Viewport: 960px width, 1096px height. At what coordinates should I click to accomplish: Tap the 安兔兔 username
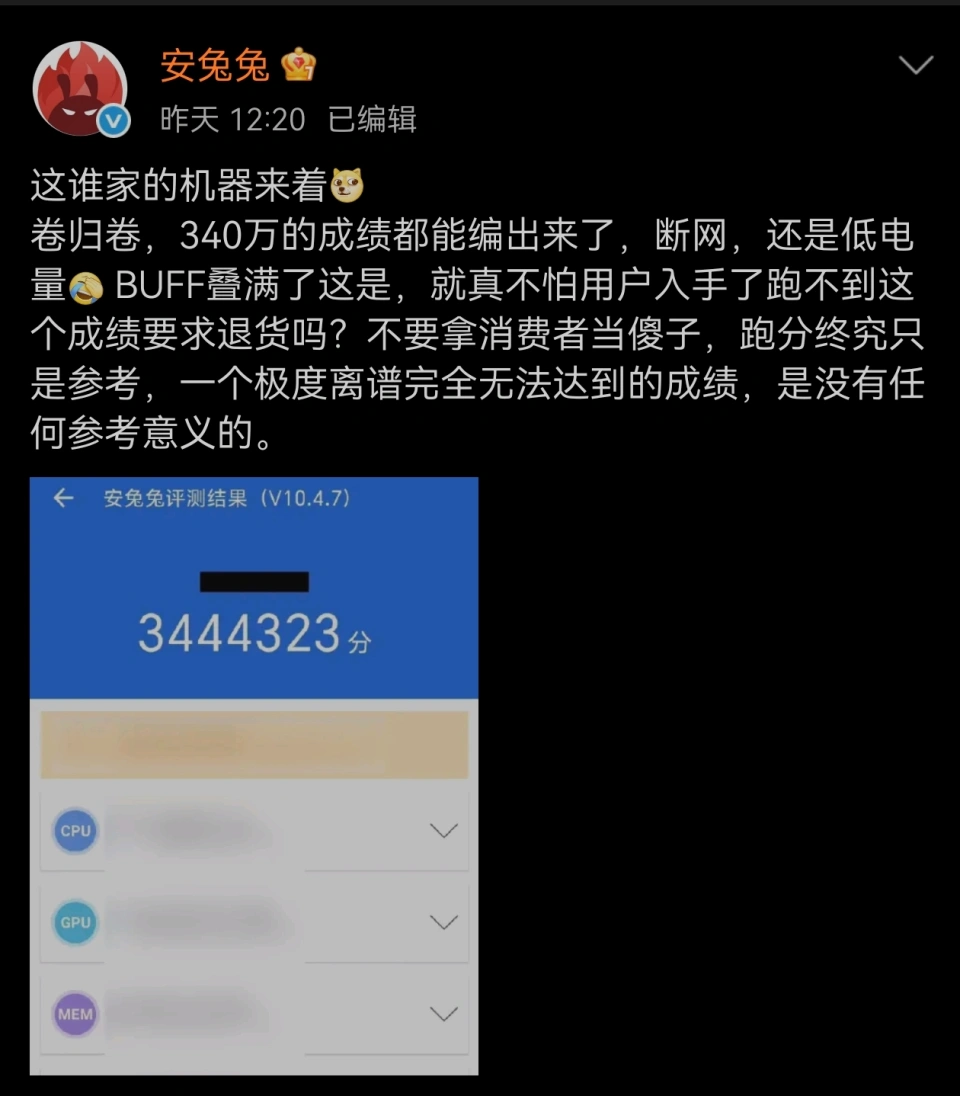(215, 66)
